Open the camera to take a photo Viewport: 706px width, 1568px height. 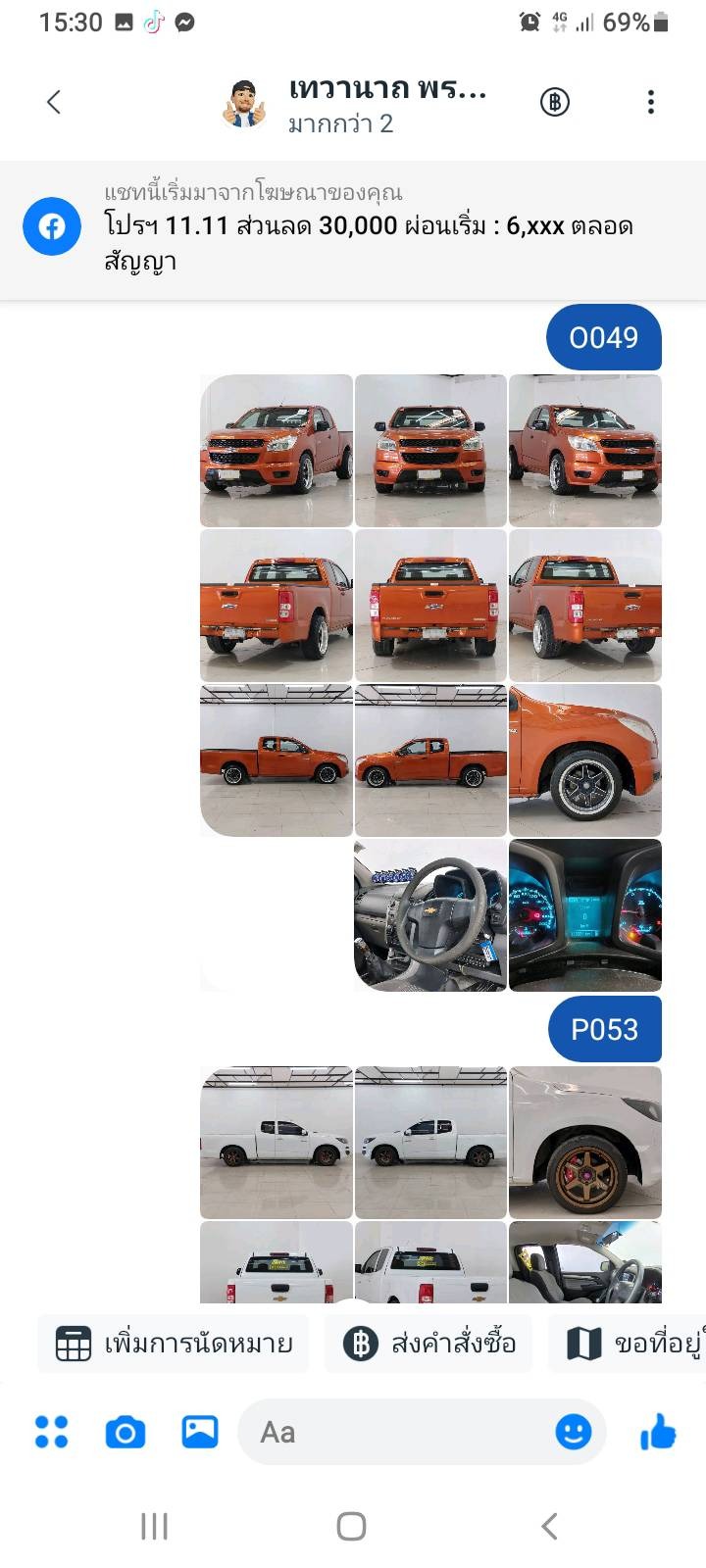click(x=126, y=1433)
